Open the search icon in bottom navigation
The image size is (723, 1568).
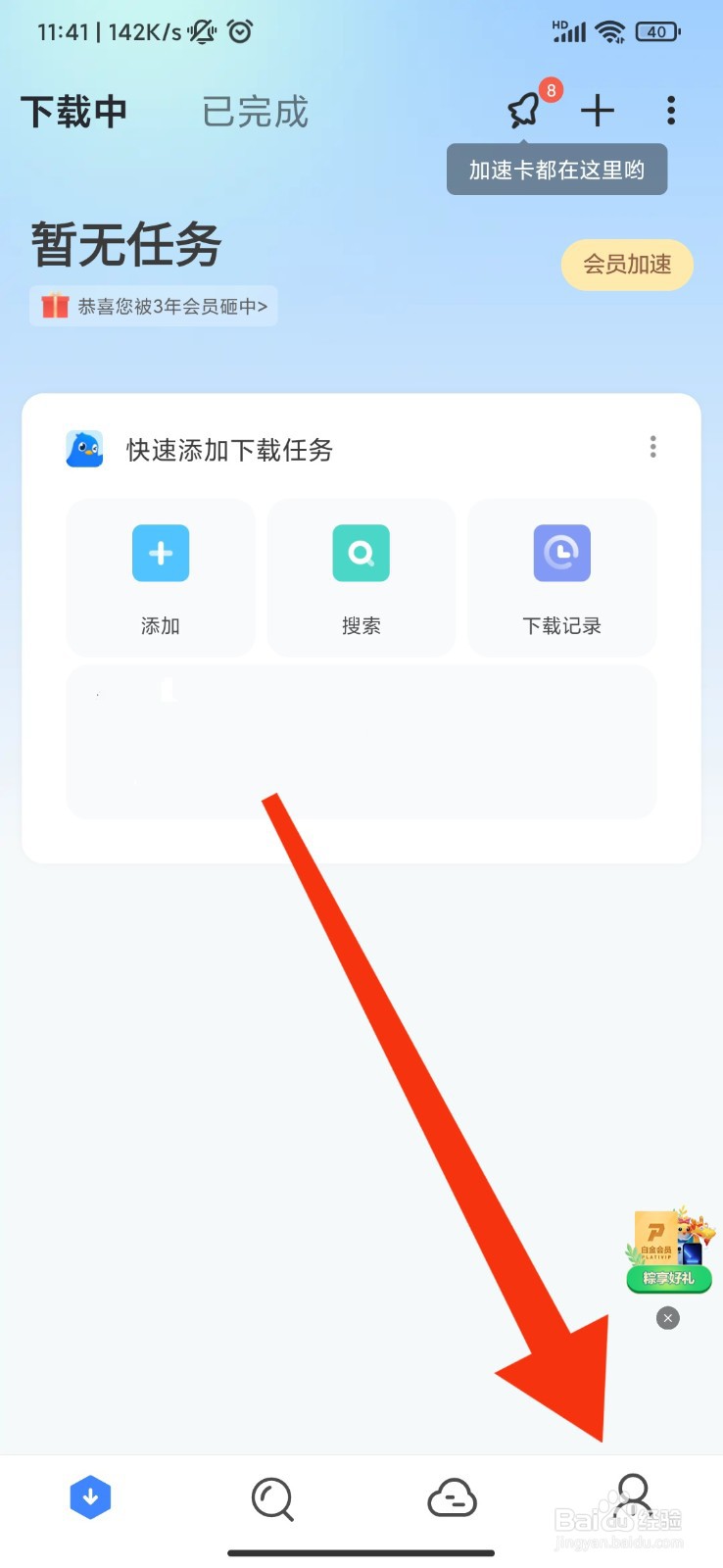click(271, 1496)
